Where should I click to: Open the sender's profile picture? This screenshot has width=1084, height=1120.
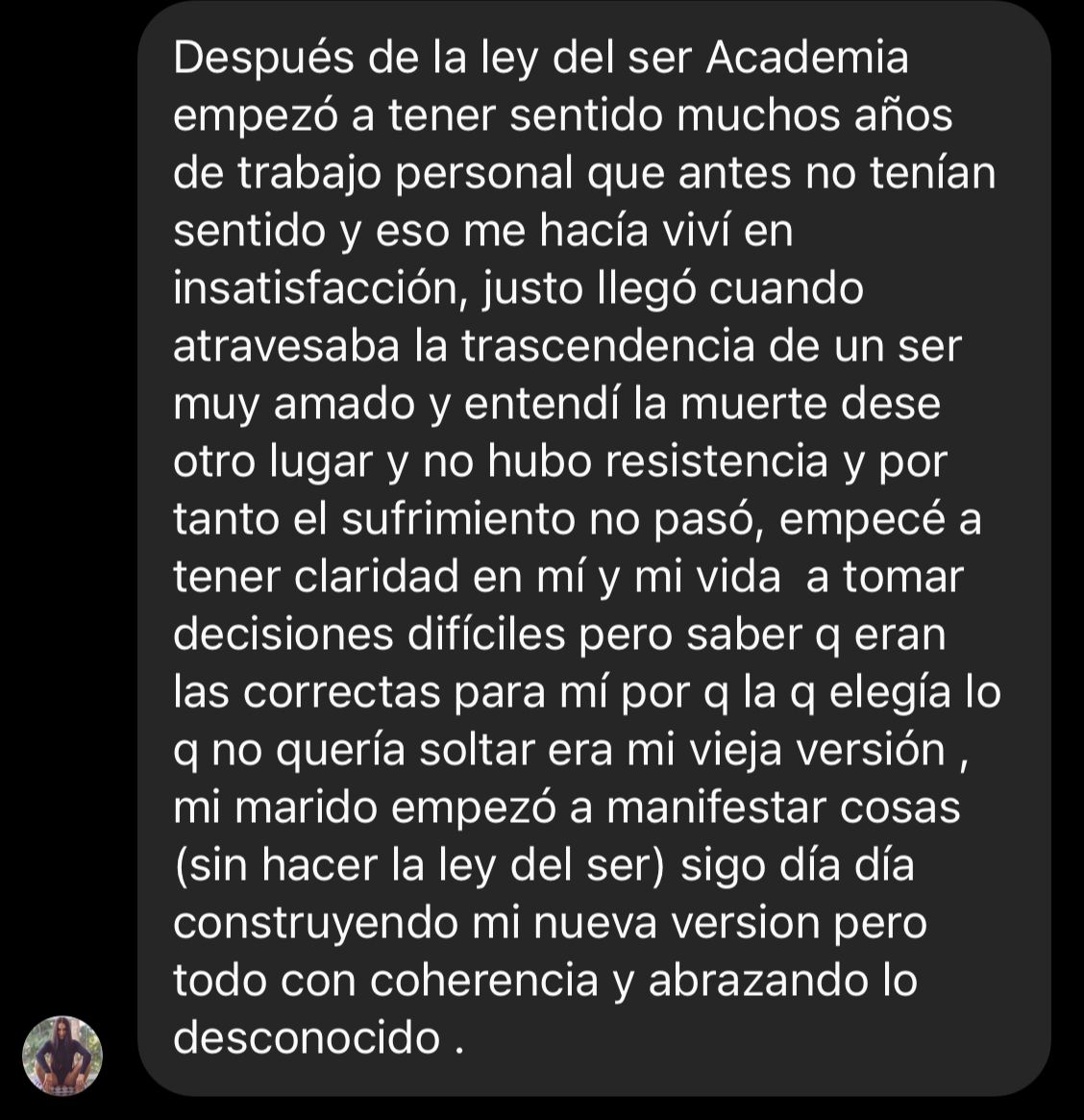click(62, 1055)
